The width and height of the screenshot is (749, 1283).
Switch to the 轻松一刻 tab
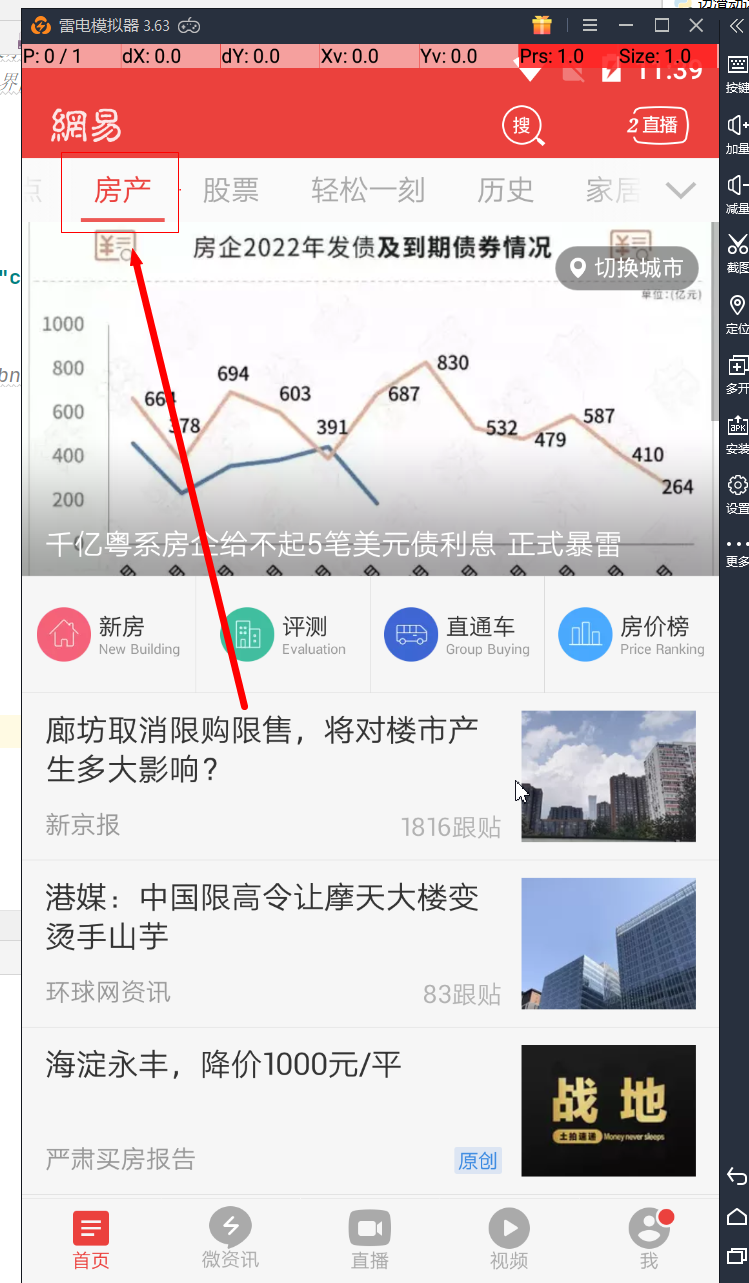pos(368,190)
